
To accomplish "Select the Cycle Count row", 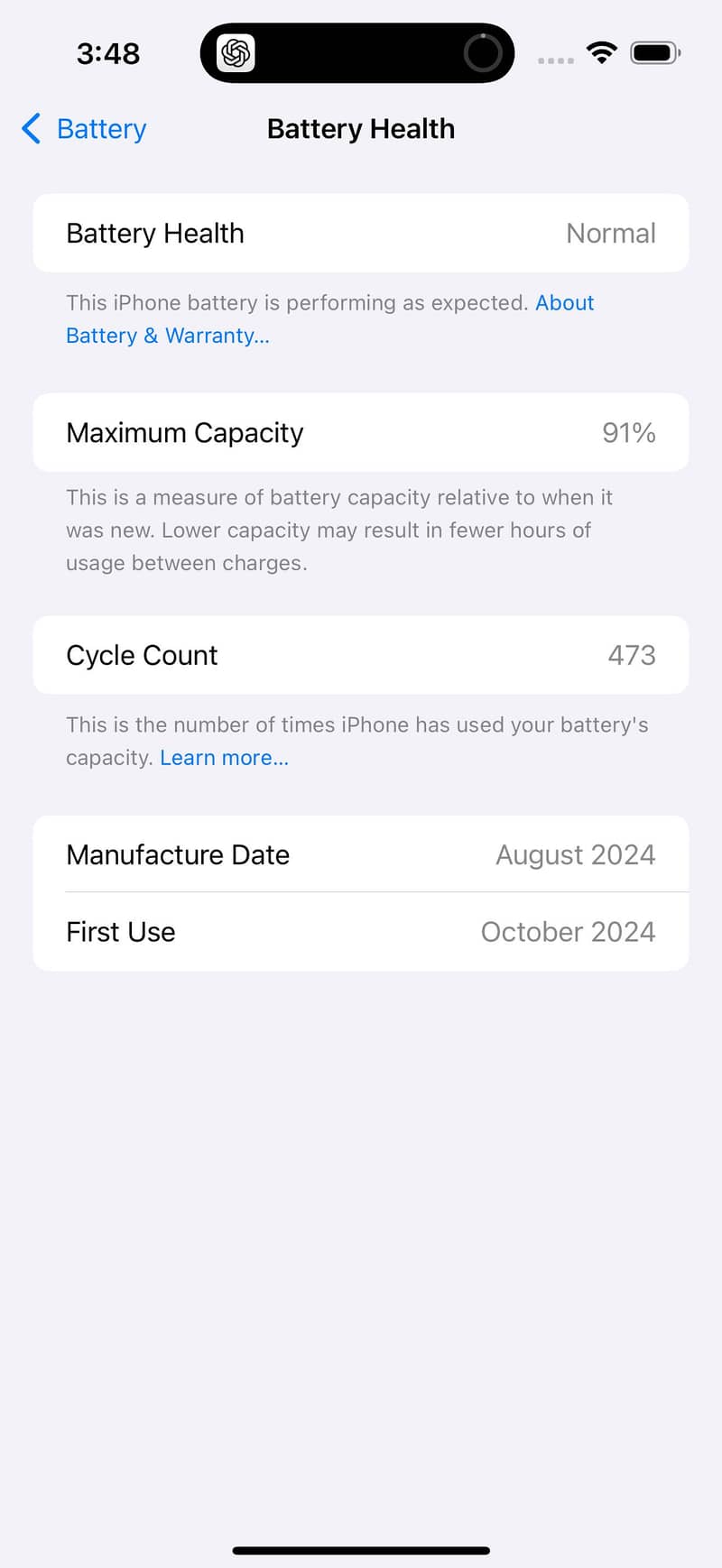I will (x=361, y=655).
